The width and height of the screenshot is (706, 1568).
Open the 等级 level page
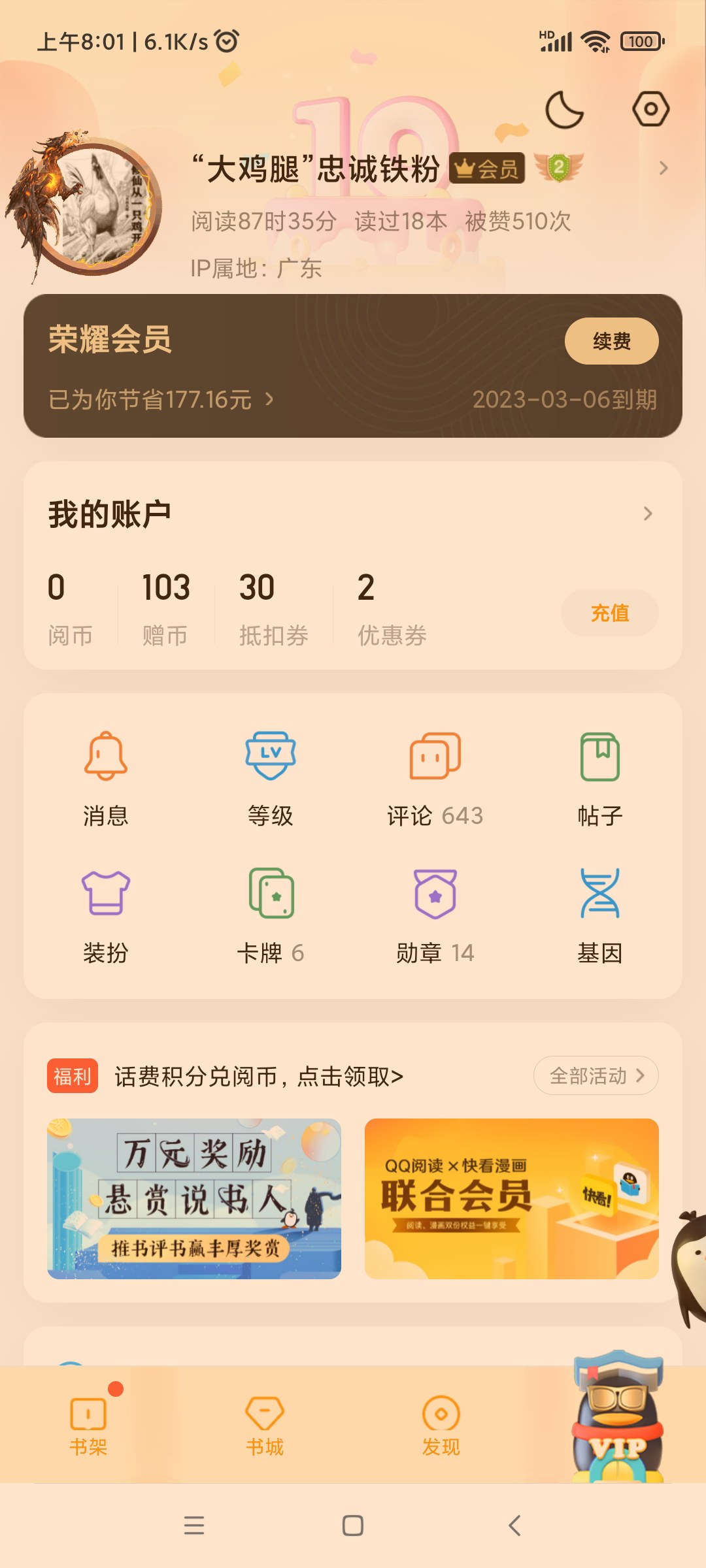click(x=271, y=779)
